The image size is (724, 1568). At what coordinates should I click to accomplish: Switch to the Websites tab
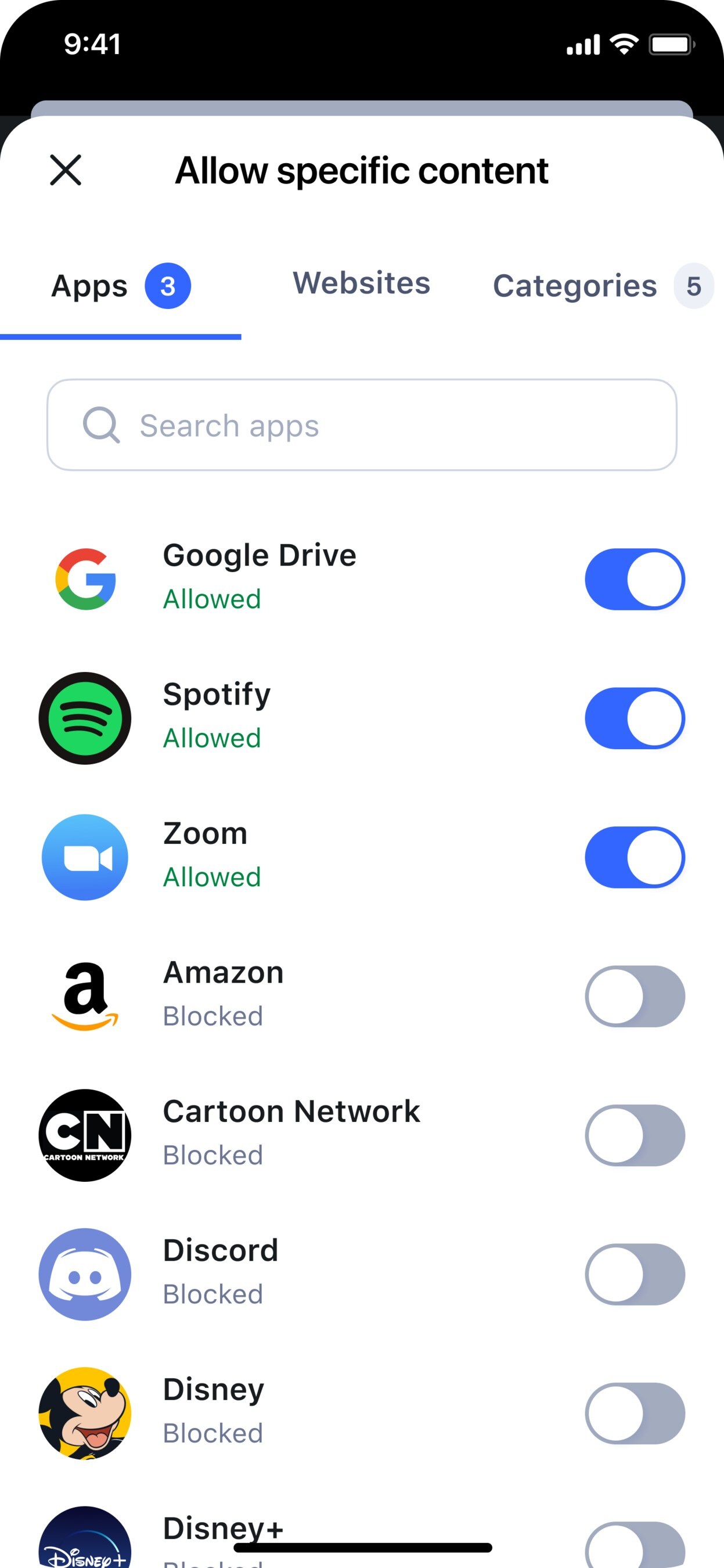(x=361, y=283)
